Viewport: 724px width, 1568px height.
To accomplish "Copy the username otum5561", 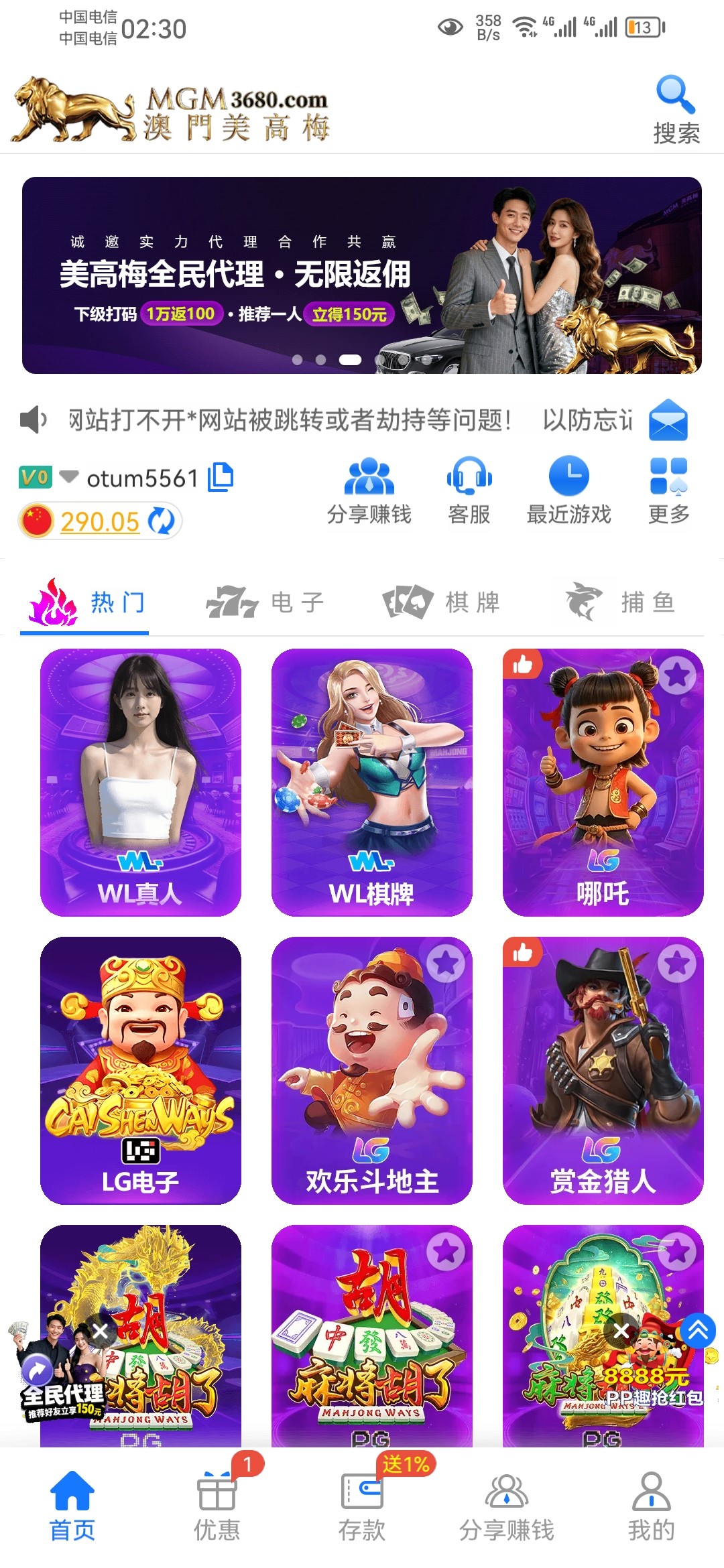I will click(x=221, y=477).
